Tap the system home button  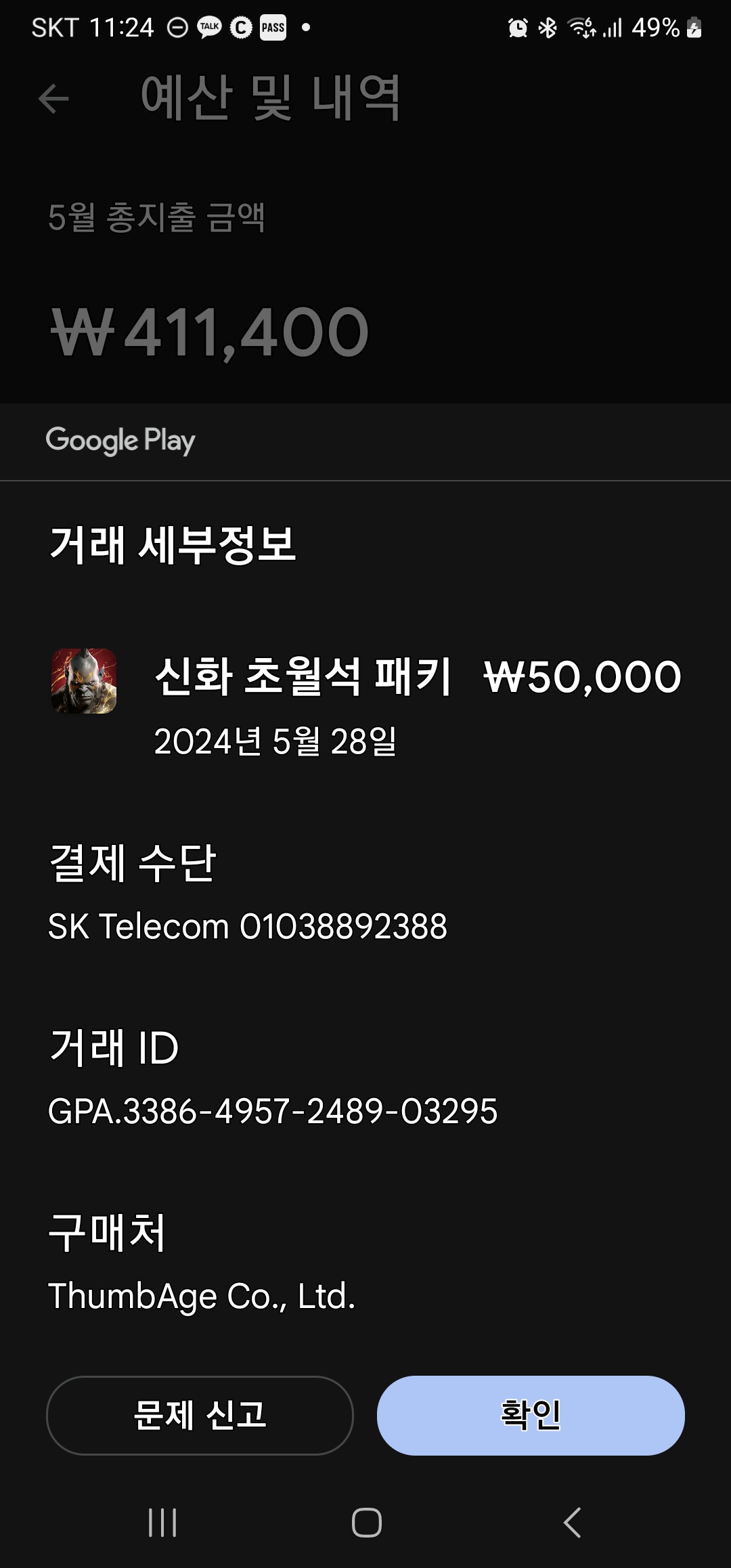366,1523
